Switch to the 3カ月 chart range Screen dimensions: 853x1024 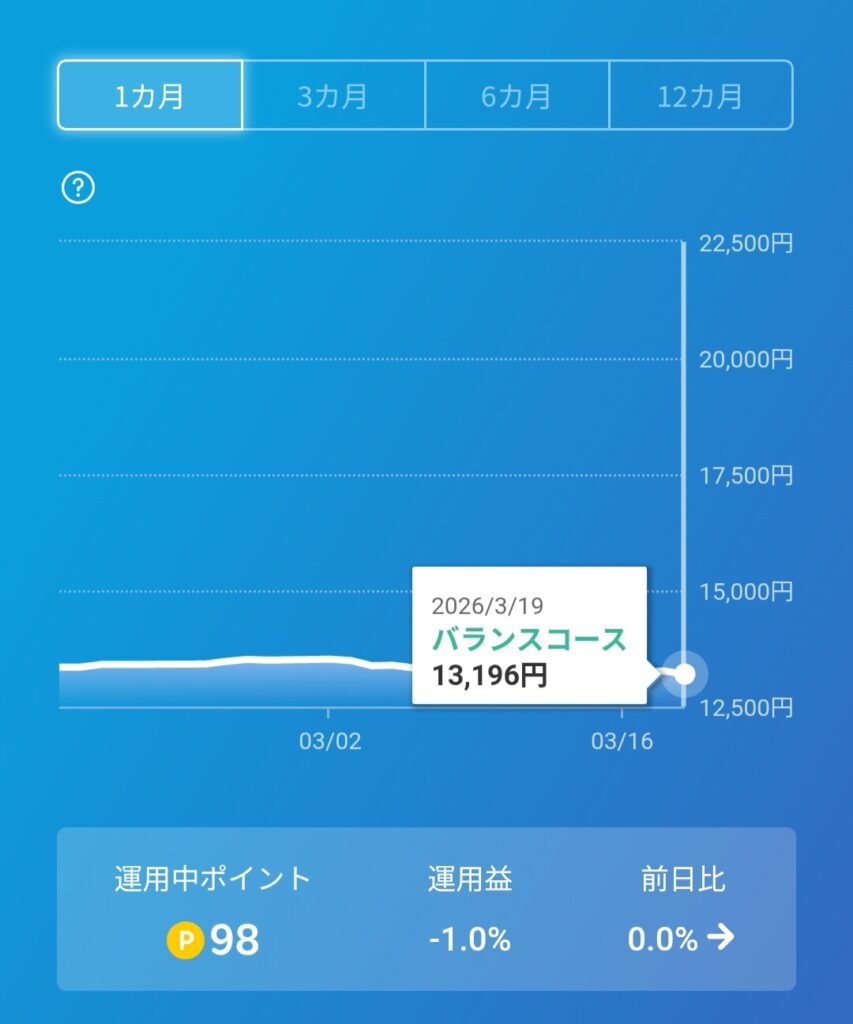coord(334,96)
